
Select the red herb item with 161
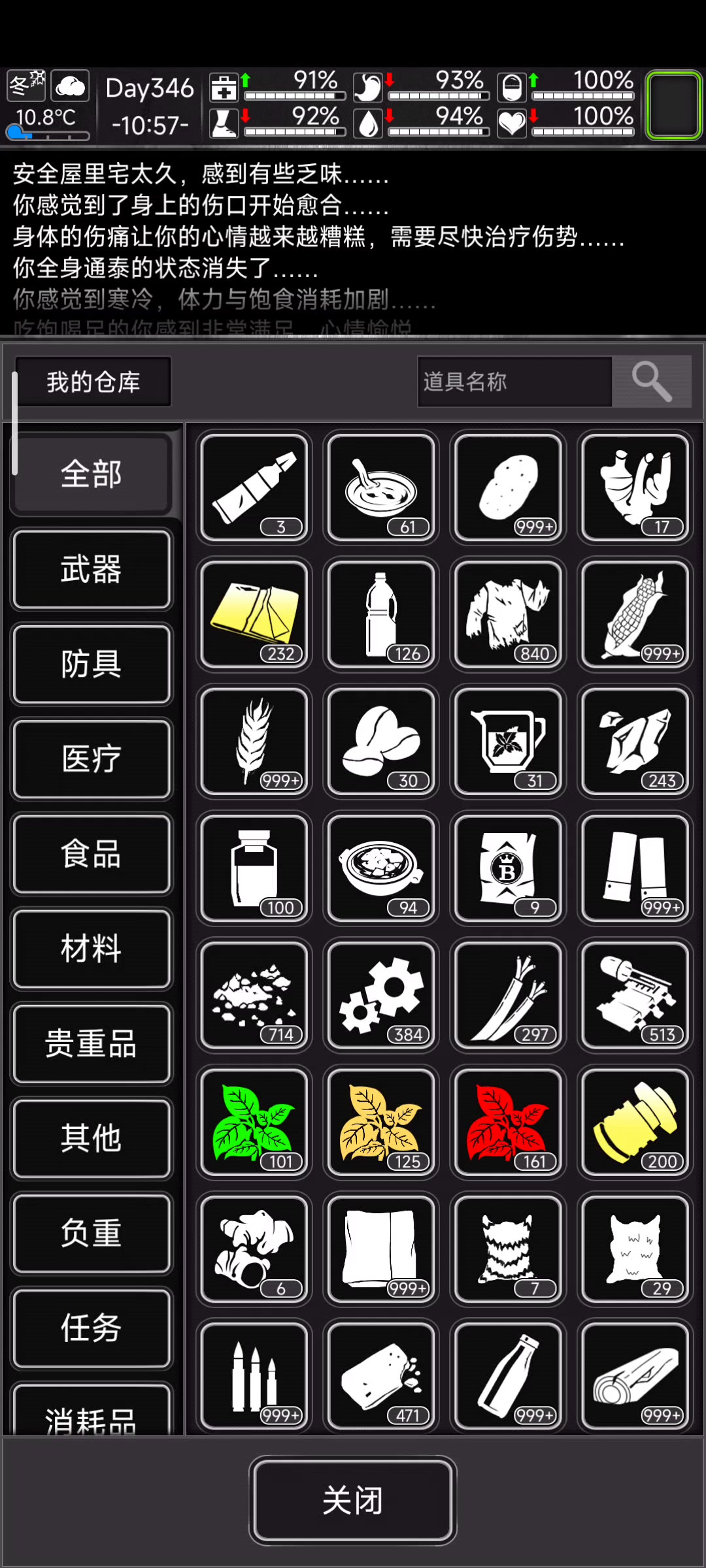tap(508, 1122)
